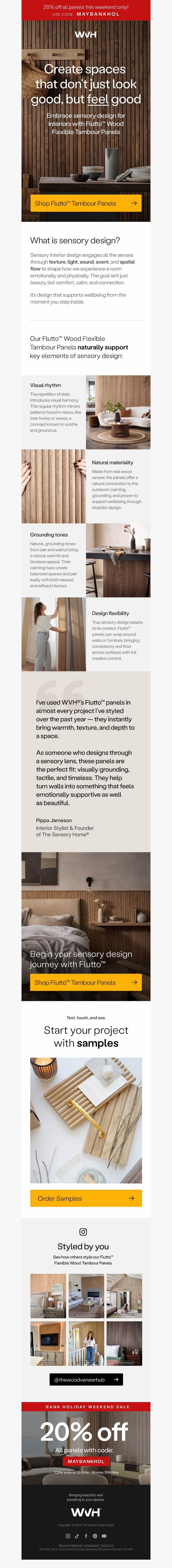Screen dimensions: 172x1568
Task: Open the footer Facebook icon
Action: coord(86,1536)
